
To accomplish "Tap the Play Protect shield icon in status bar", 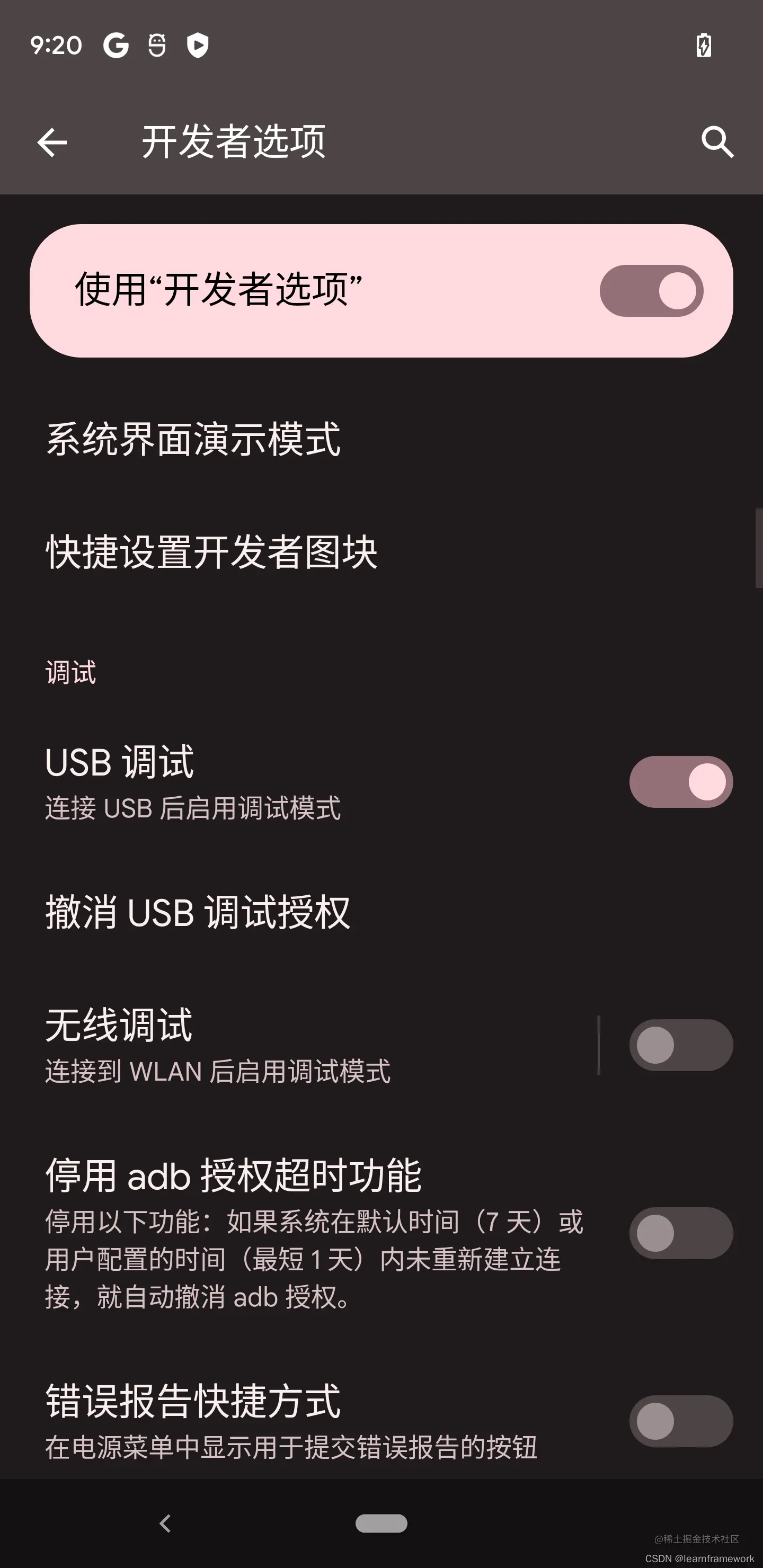I will pos(198,46).
